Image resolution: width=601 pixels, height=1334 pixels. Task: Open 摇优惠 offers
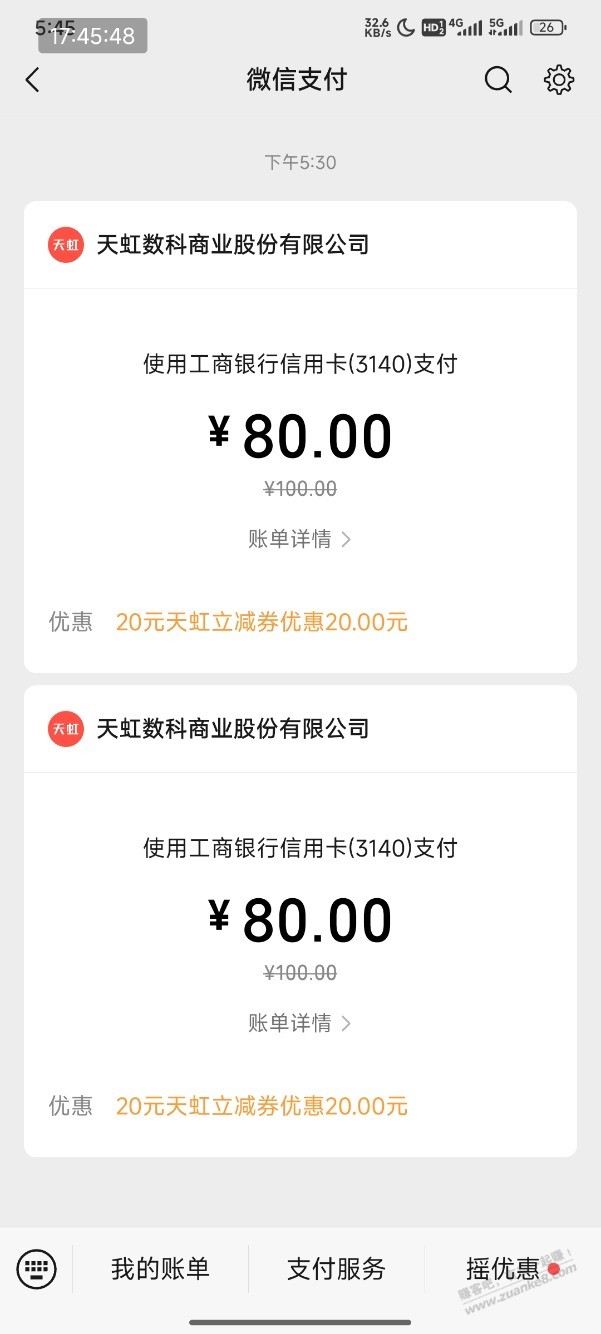[503, 1270]
